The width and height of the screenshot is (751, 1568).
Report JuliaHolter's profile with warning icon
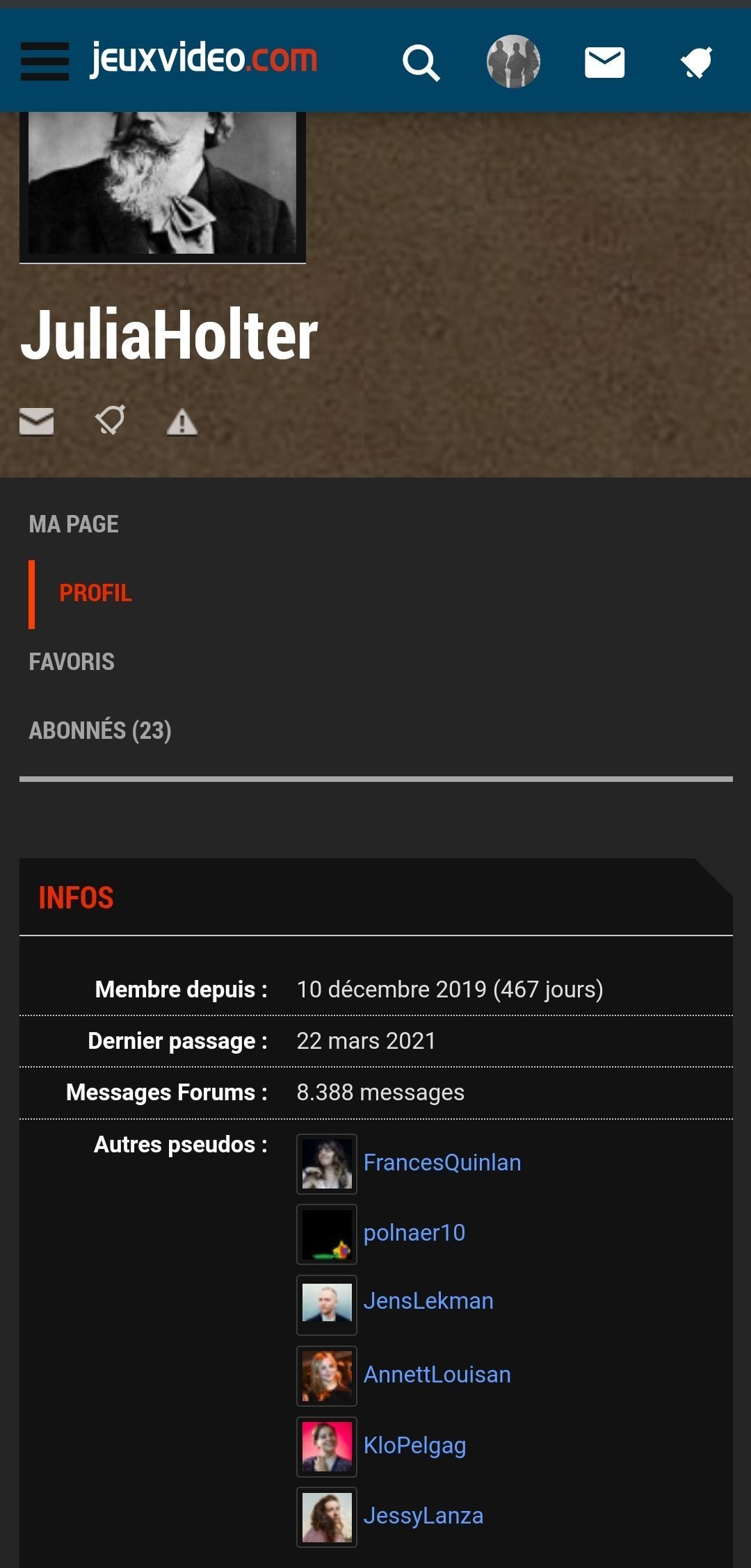point(181,422)
